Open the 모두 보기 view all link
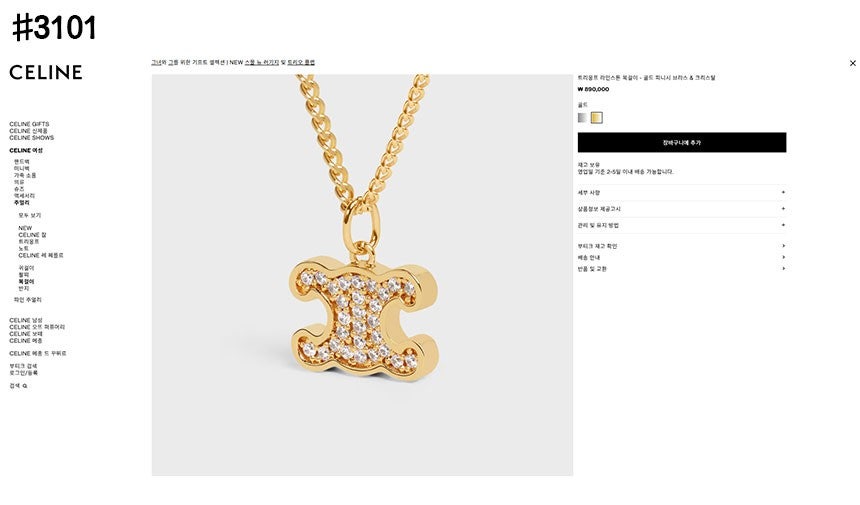 (x=29, y=215)
